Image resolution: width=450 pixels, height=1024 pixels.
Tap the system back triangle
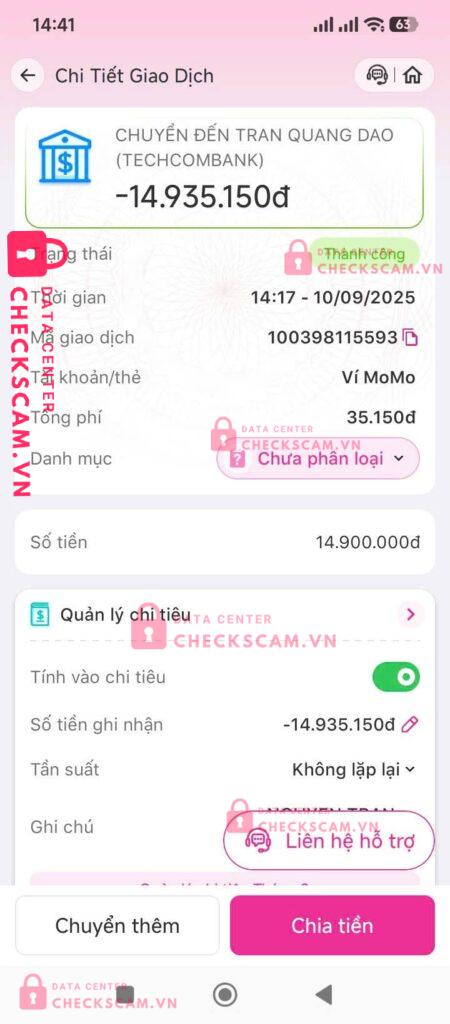point(324,995)
